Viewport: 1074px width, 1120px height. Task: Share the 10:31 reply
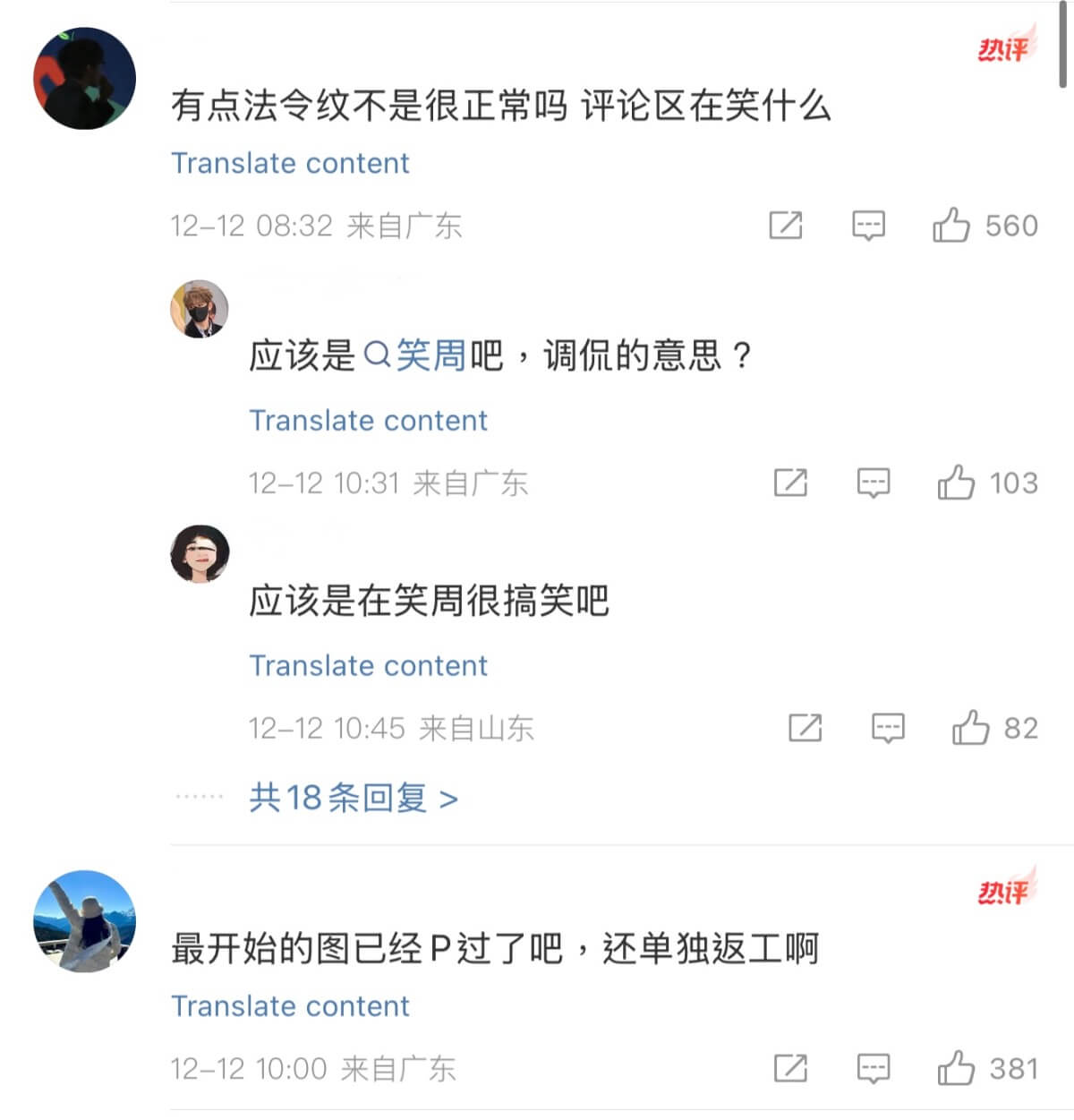coord(791,483)
